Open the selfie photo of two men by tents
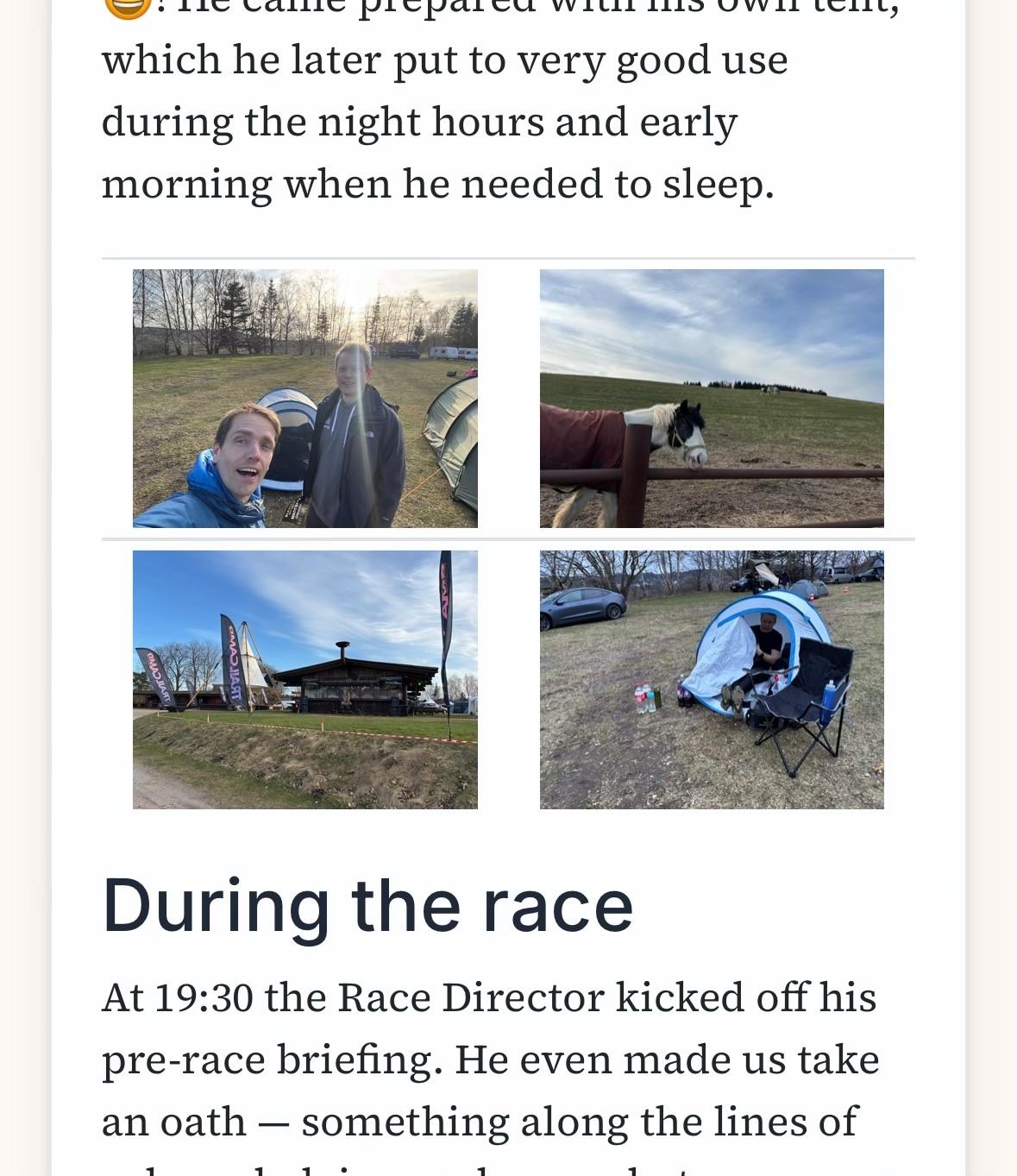 click(304, 398)
